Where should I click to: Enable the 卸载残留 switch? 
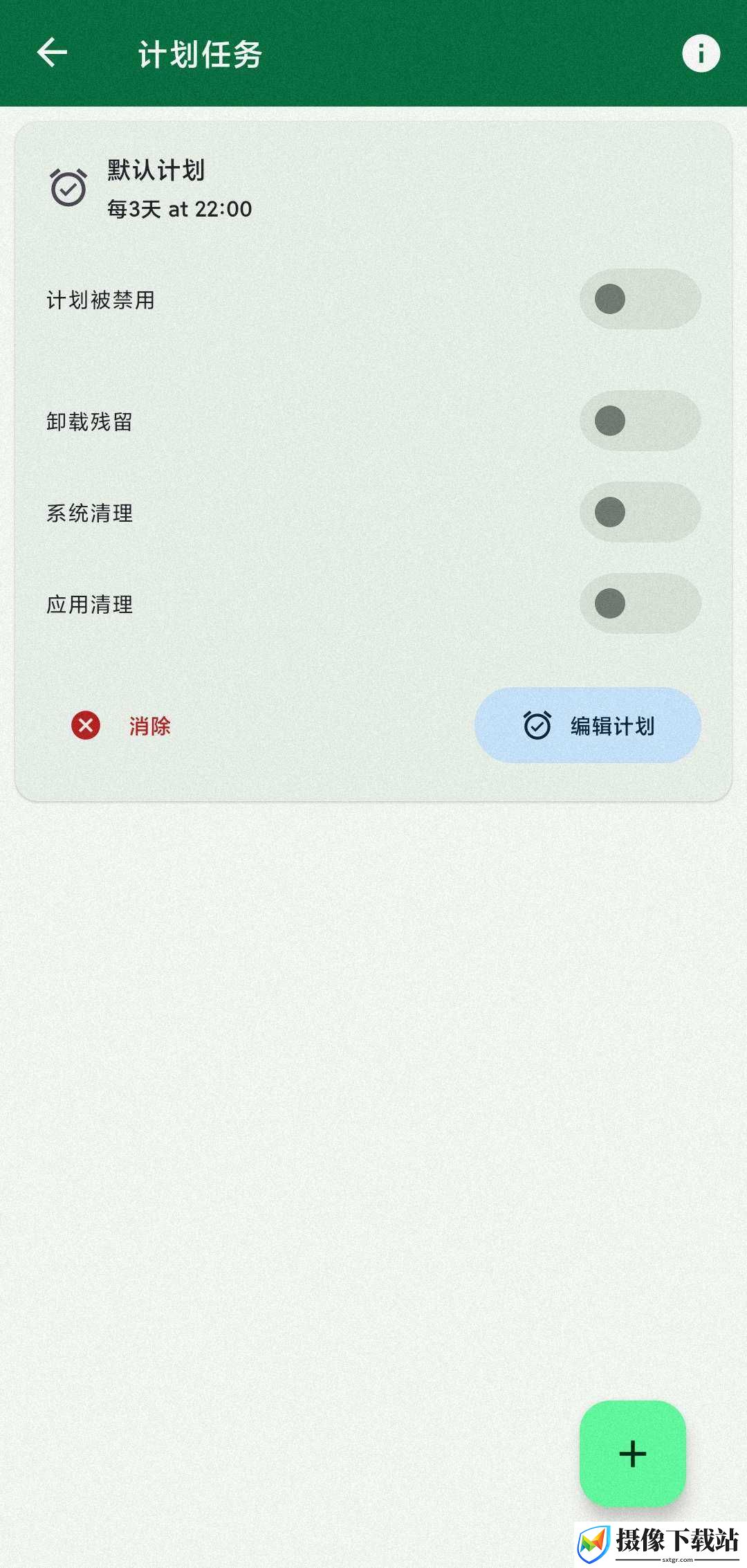640,421
